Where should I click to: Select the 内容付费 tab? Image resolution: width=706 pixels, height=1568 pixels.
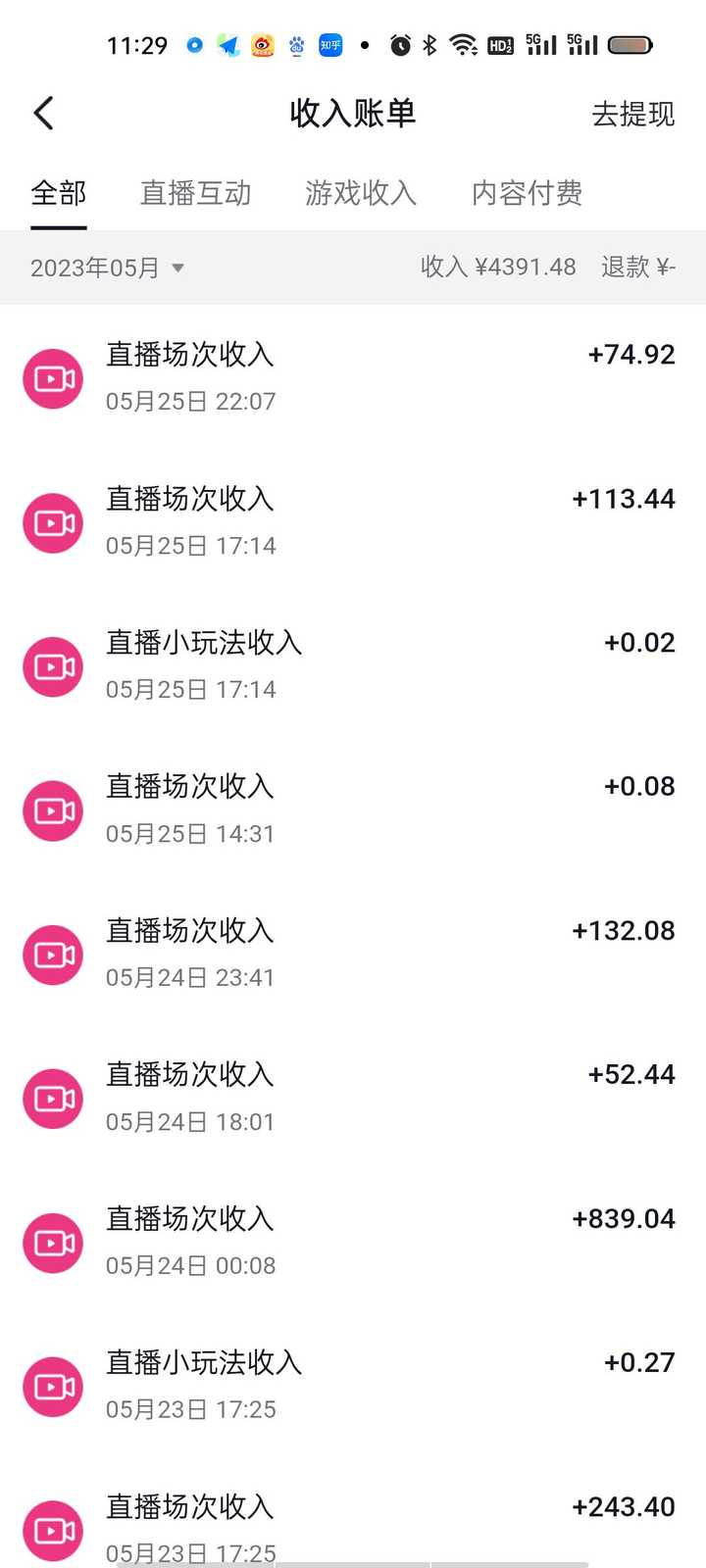click(x=528, y=193)
